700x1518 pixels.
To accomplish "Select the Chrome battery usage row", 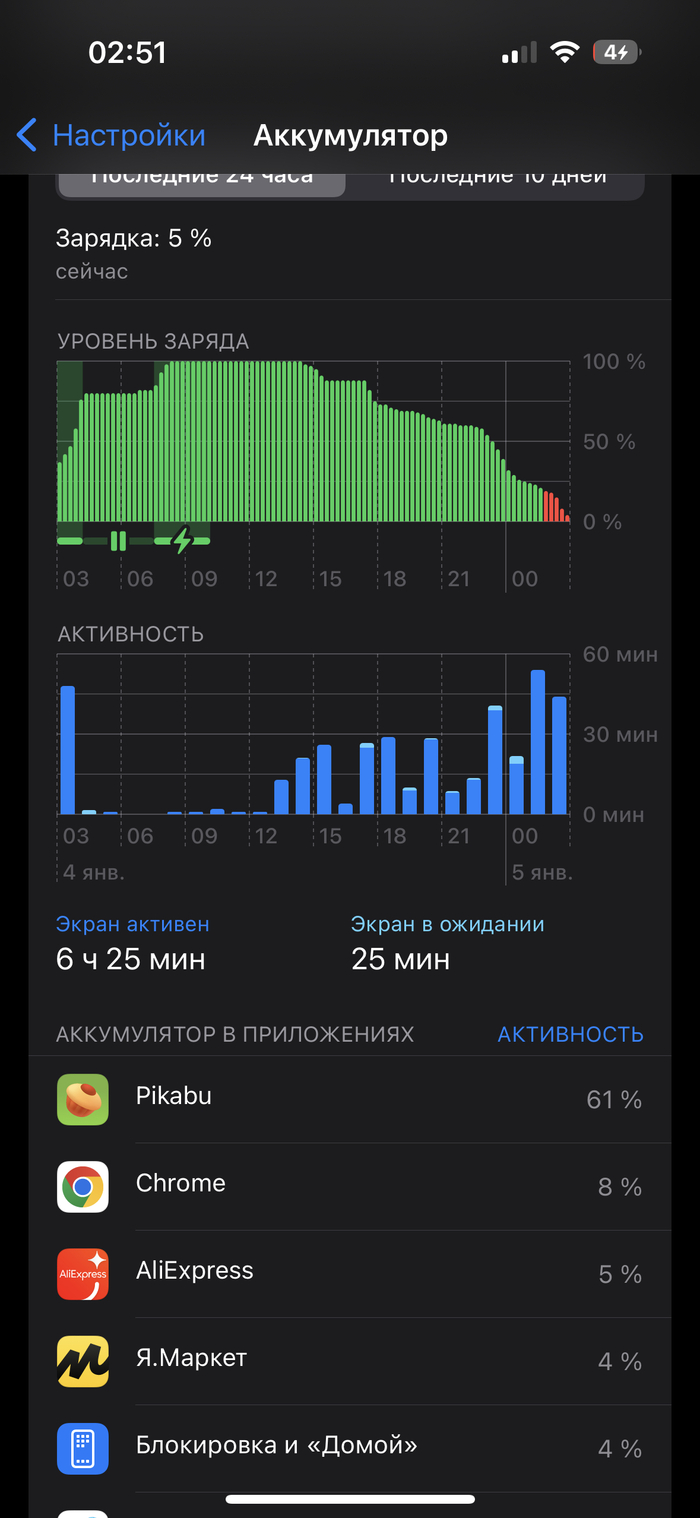I will click(x=350, y=1187).
